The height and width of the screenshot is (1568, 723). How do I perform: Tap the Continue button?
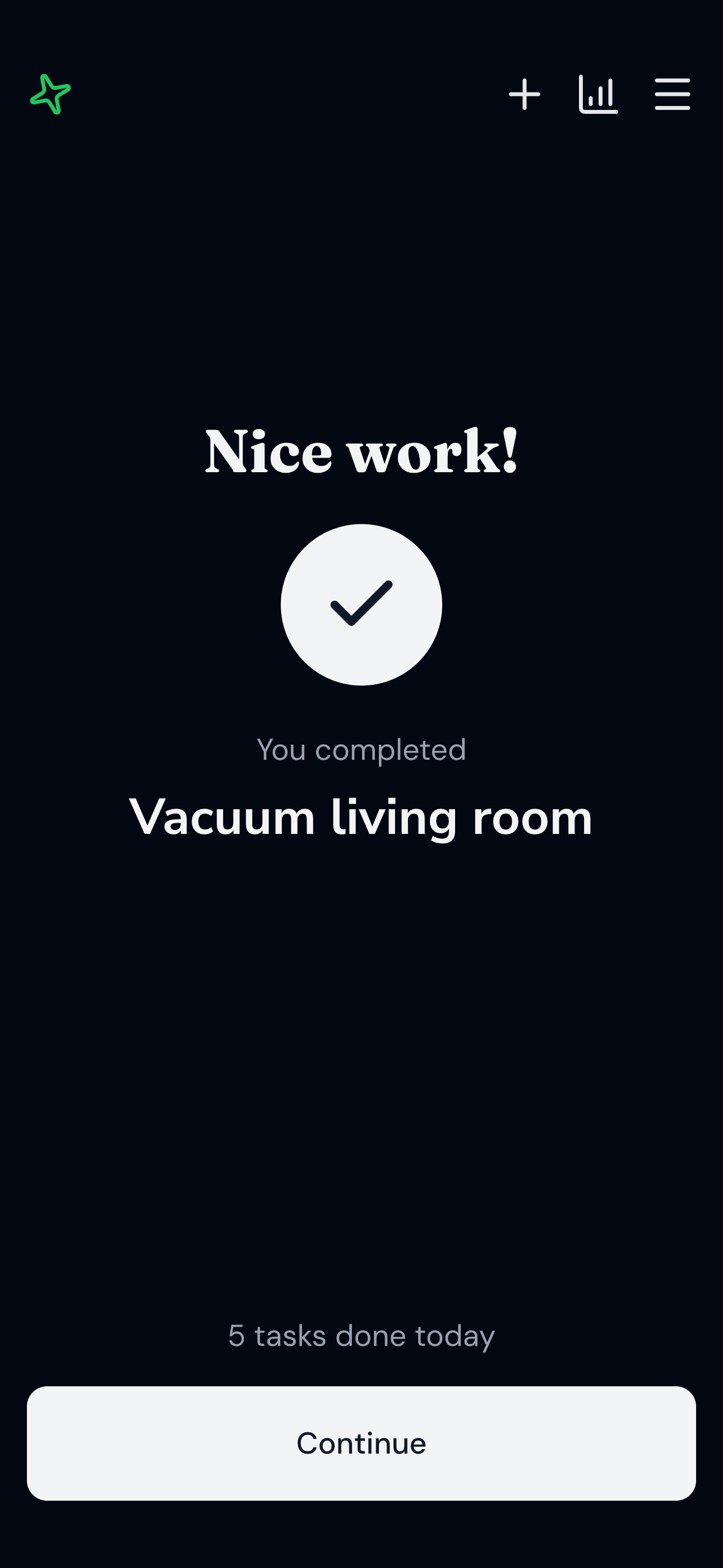(x=361, y=1443)
